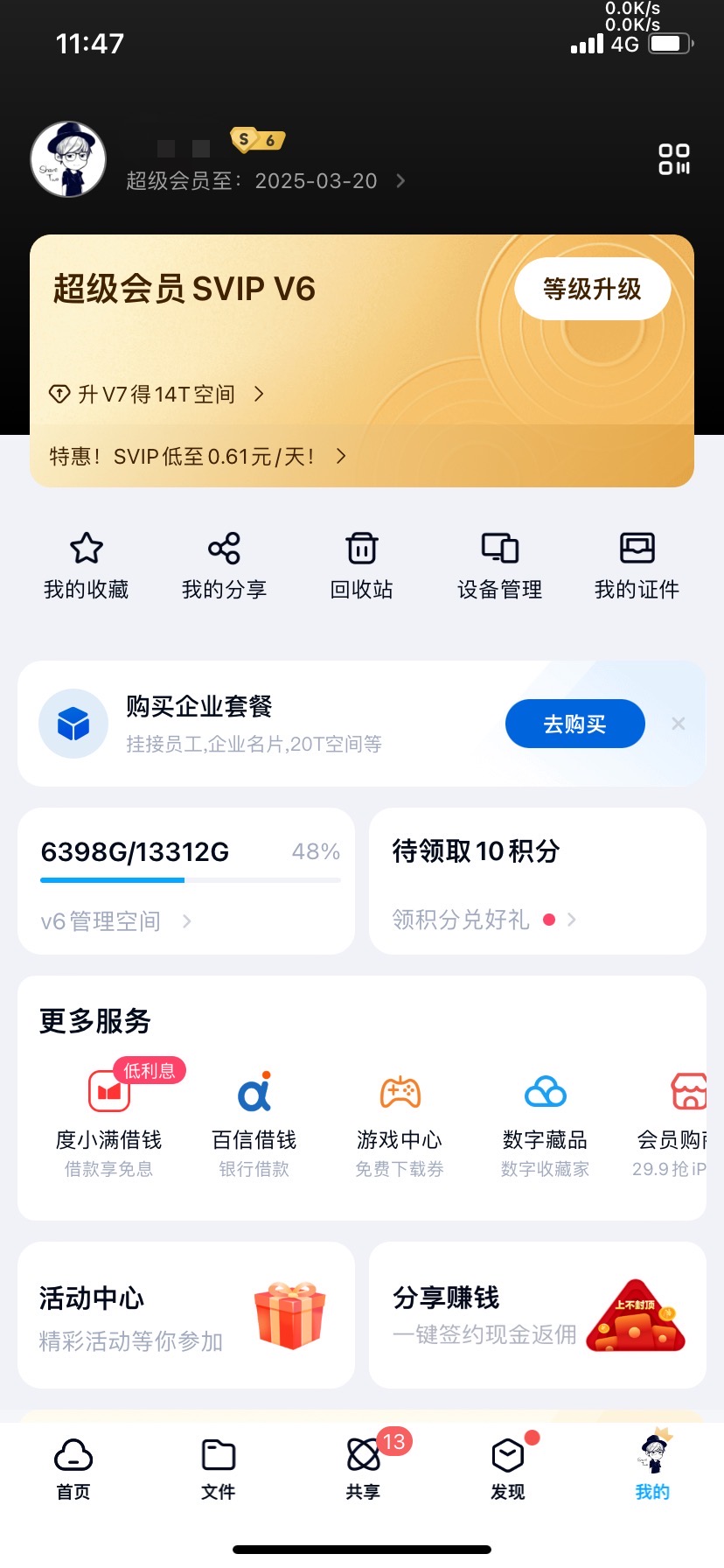The height and width of the screenshot is (1568, 724).
Task: Switch to the 文件 tab
Action: [x=218, y=1468]
